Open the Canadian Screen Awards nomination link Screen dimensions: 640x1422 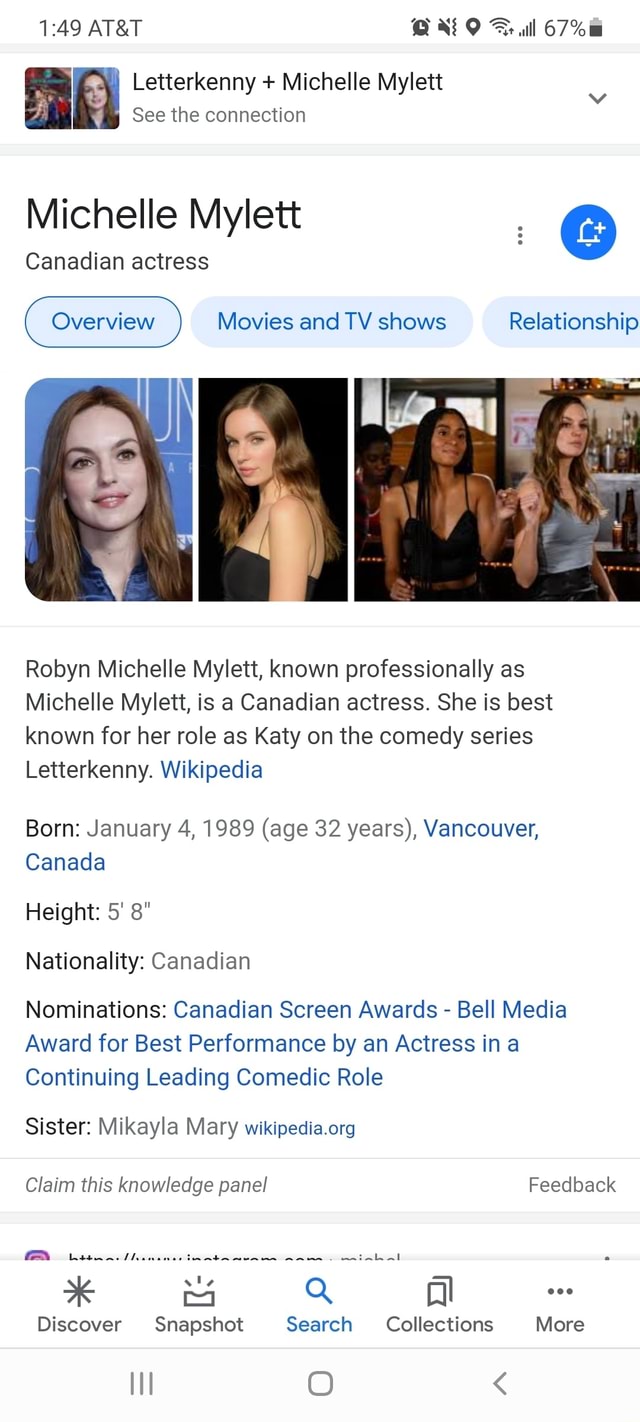pos(295,1043)
